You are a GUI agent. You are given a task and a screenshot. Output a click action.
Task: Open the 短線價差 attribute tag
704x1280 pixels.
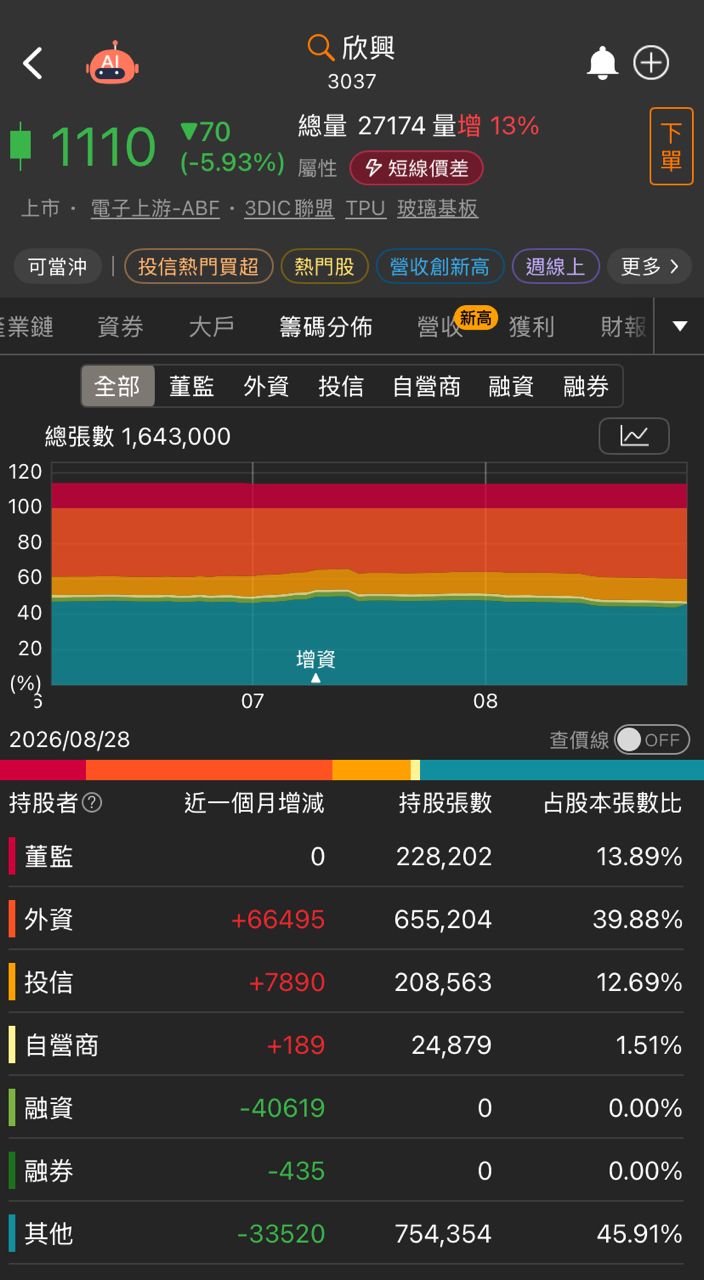(x=416, y=168)
